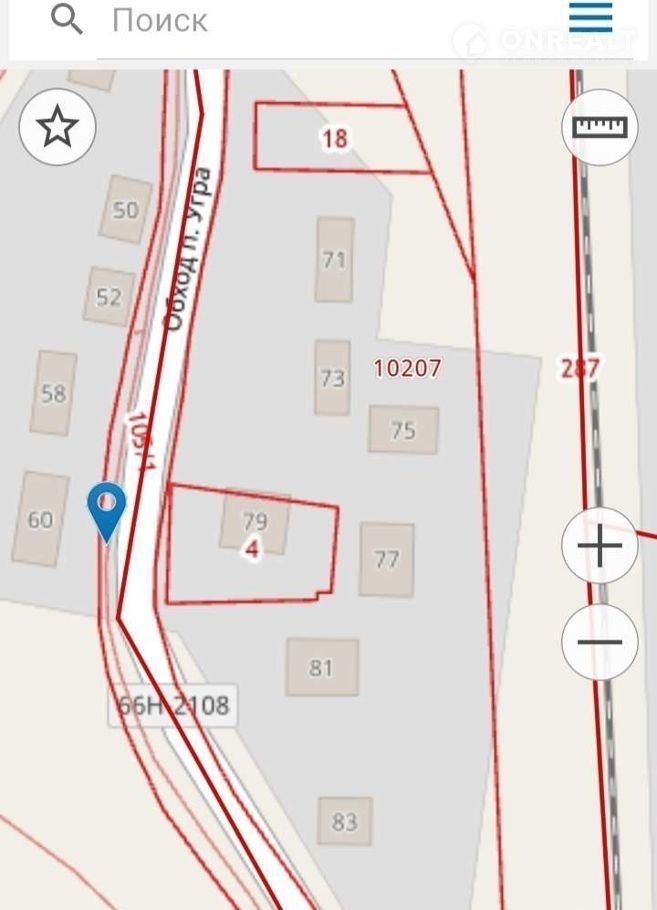The height and width of the screenshot is (910, 657).
Task: Open favorites with the star button
Action: coord(57,127)
